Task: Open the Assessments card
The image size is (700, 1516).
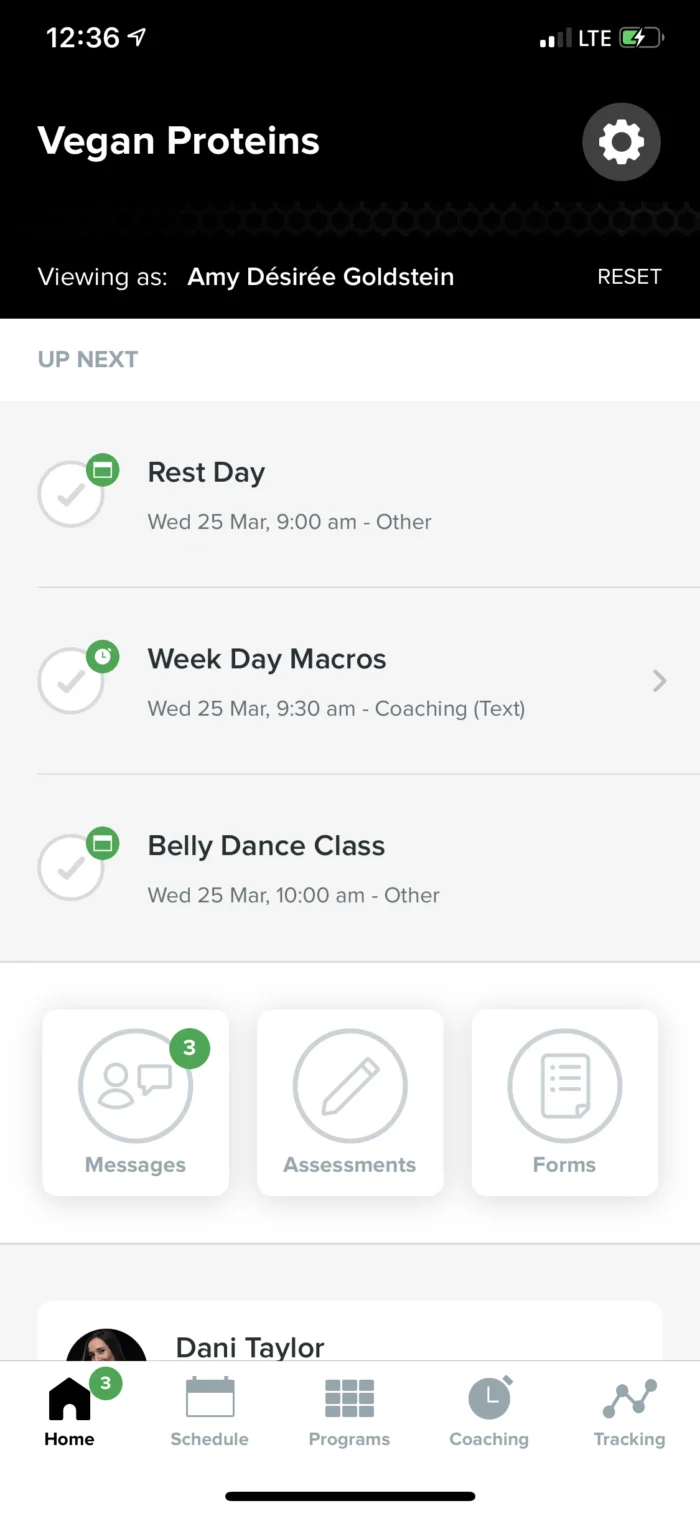Action: click(350, 1102)
